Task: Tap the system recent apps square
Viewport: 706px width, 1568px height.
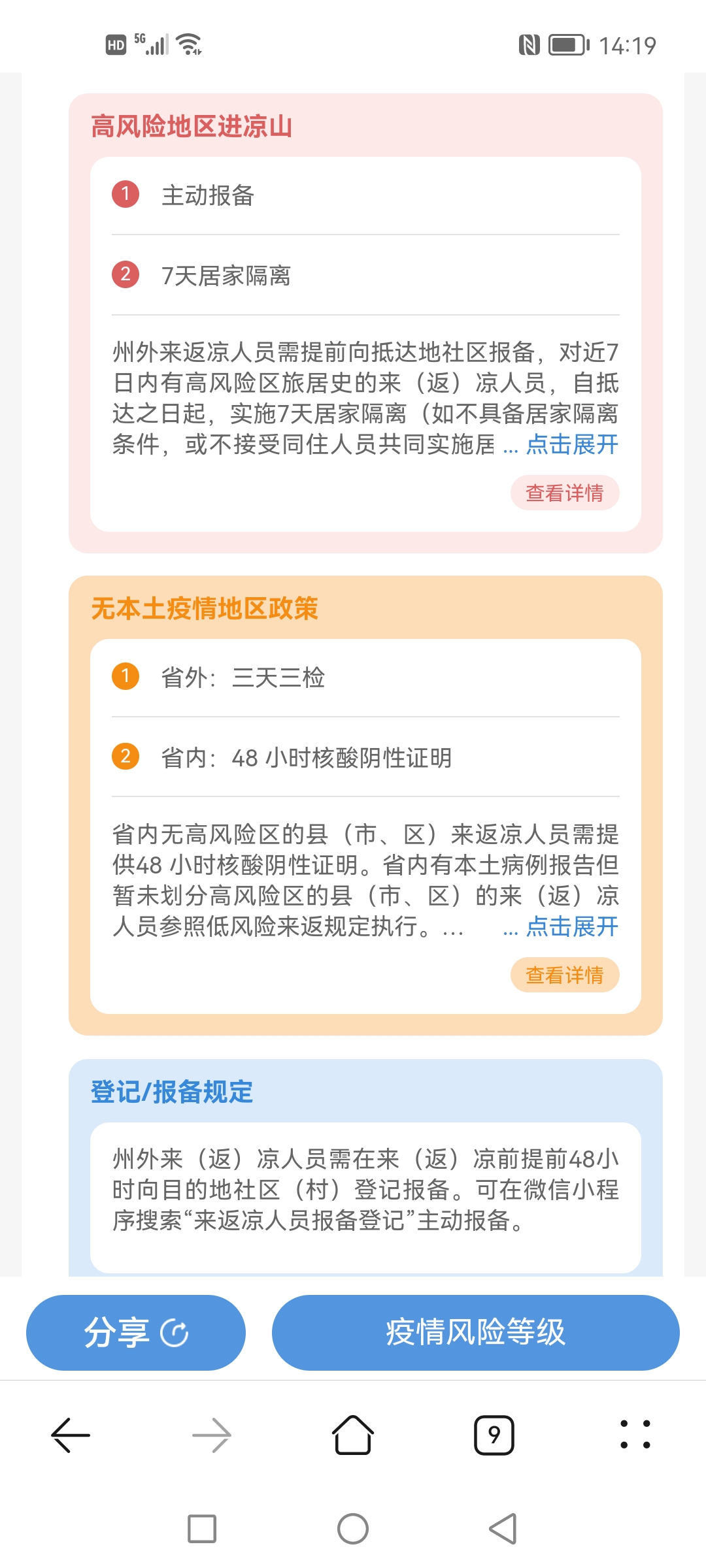Action: coord(202,1529)
